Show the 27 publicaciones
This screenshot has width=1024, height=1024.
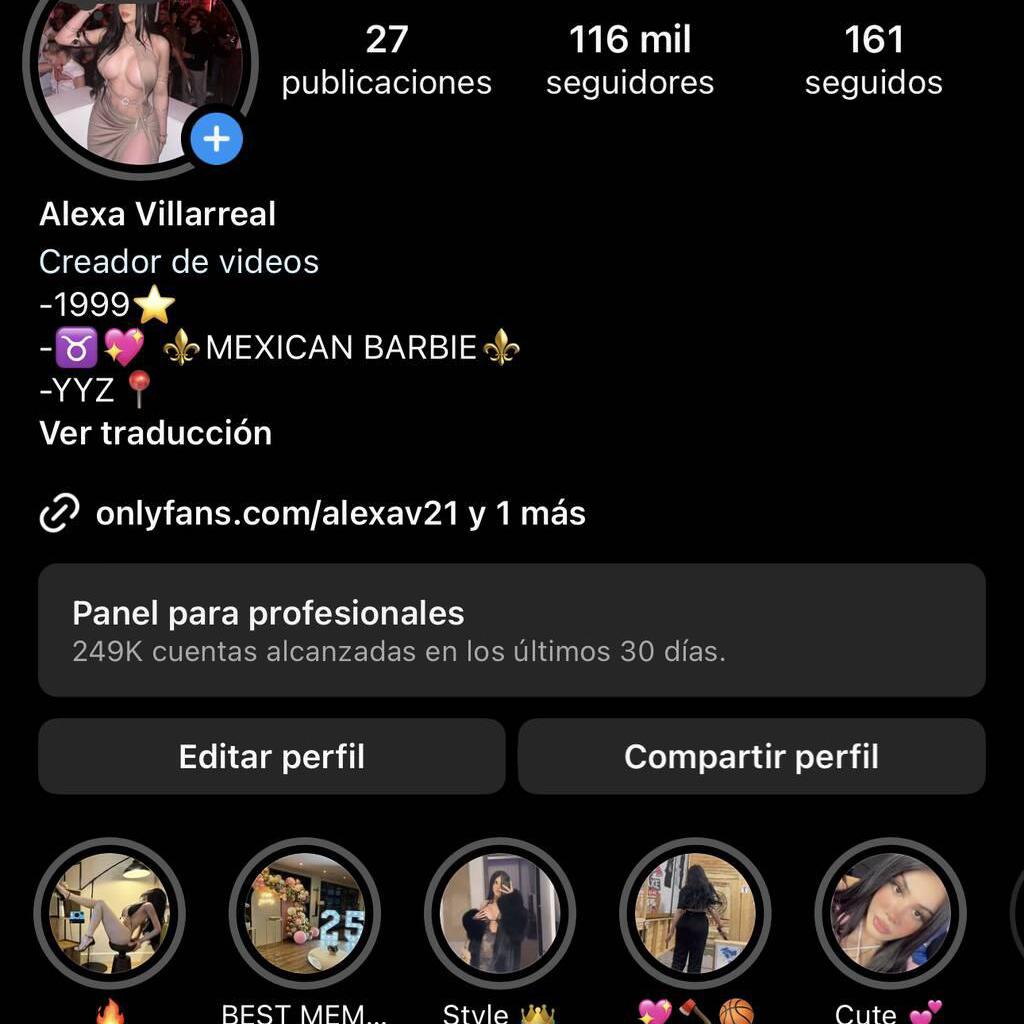(386, 60)
